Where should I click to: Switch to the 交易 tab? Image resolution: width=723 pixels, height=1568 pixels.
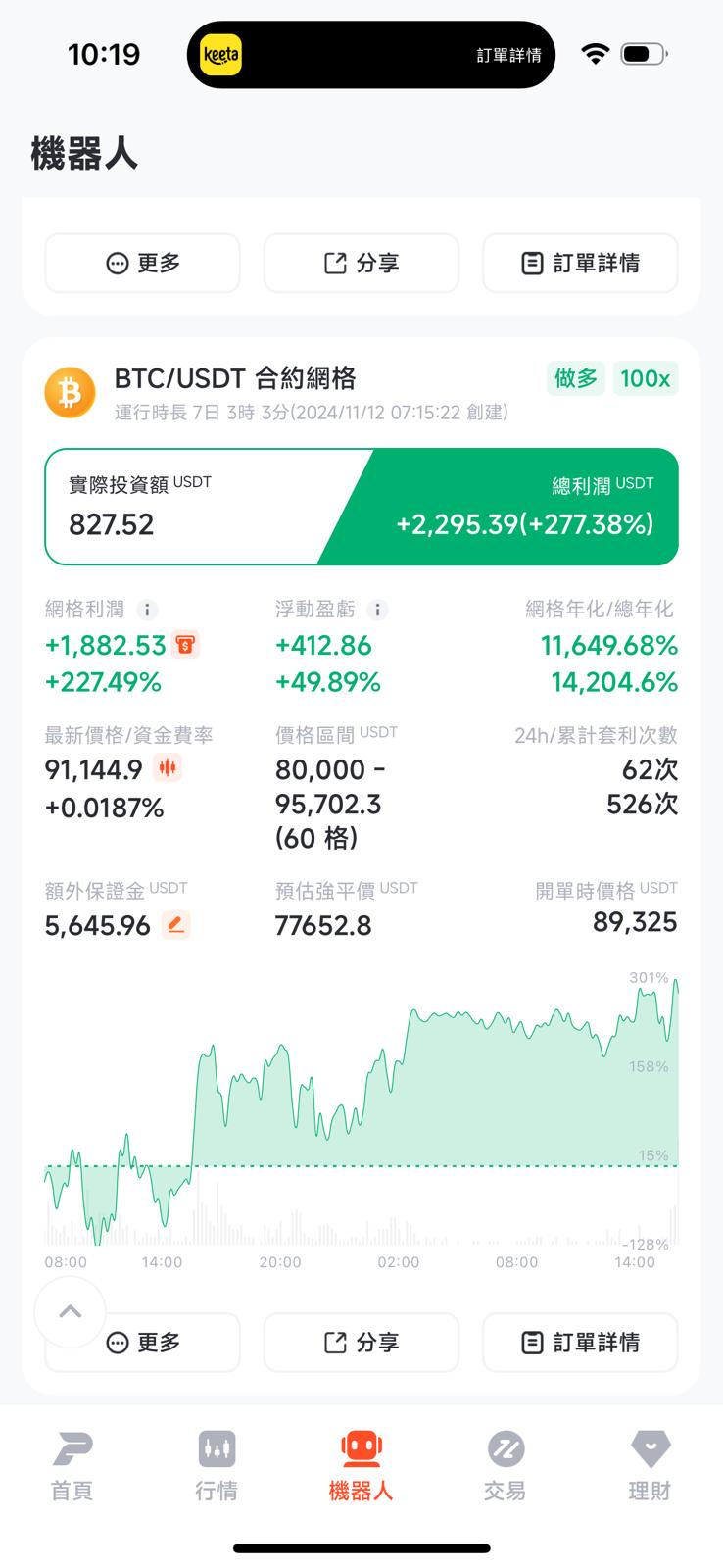505,1465
